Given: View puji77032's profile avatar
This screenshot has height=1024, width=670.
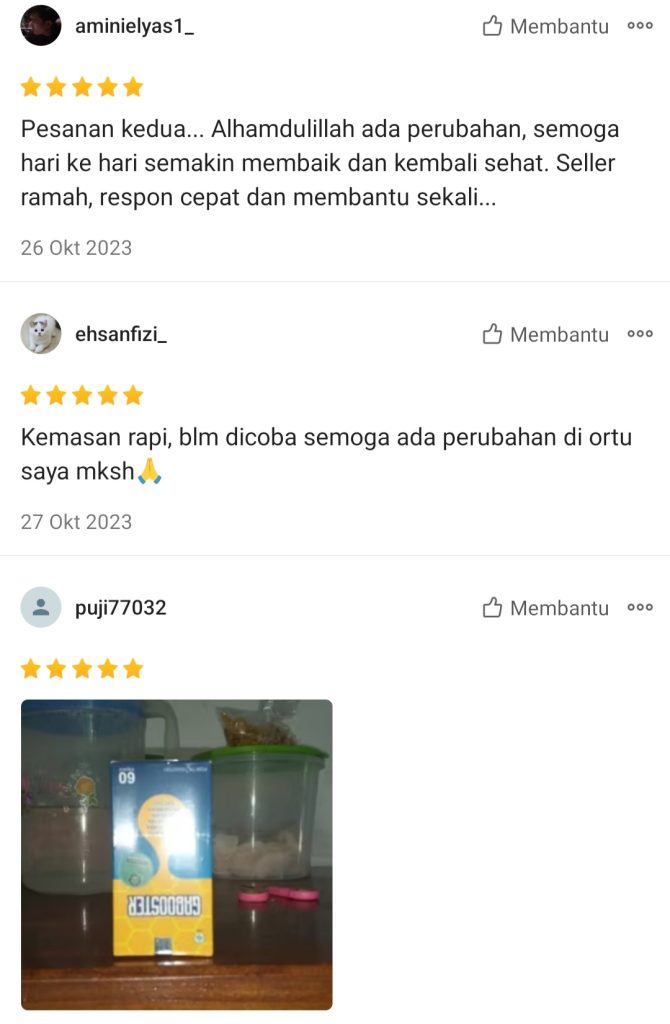Looking at the screenshot, I should pos(41,607).
